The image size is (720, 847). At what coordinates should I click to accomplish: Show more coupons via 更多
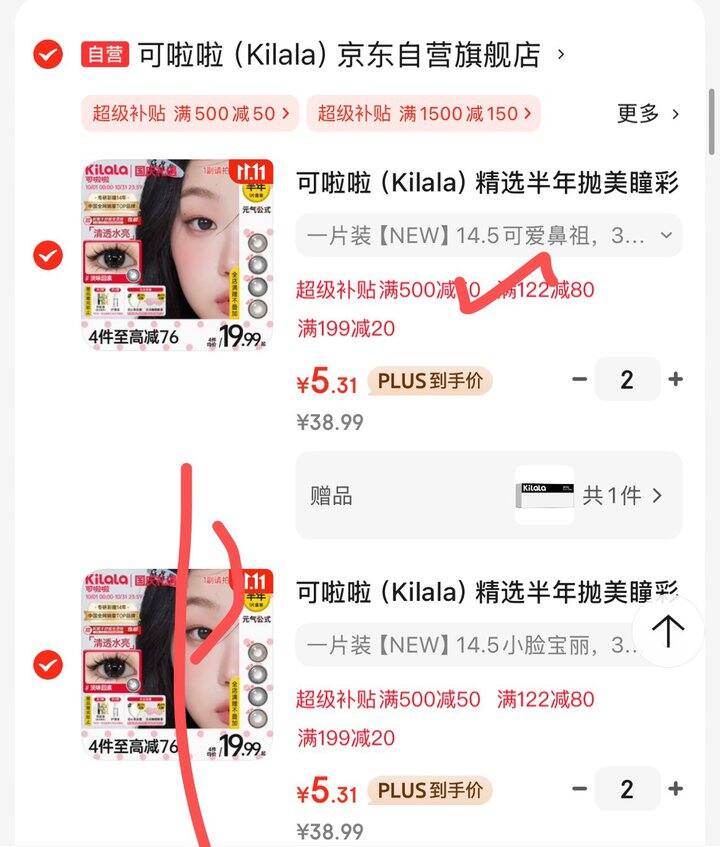coord(648,113)
